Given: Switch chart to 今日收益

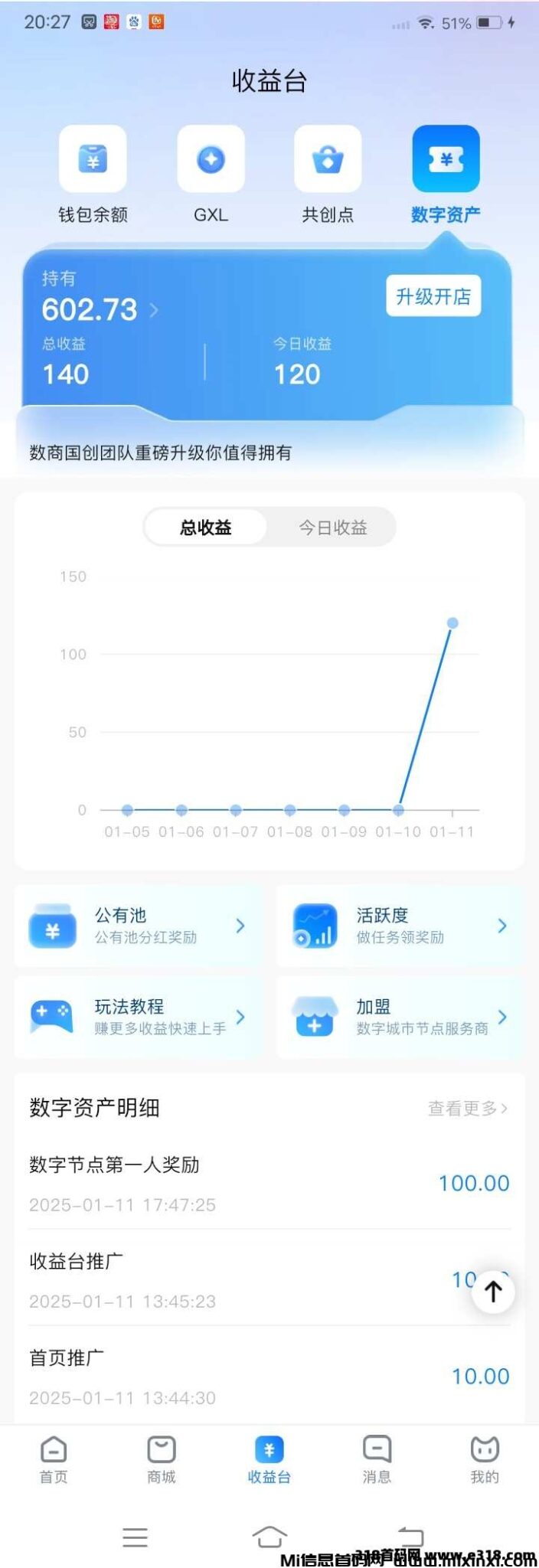Looking at the screenshot, I should [332, 528].
